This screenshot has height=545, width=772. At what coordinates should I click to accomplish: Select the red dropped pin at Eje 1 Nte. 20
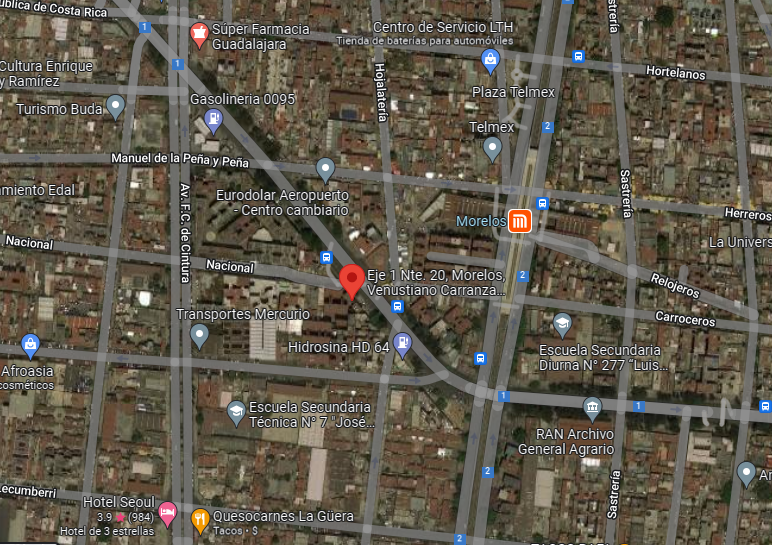[x=352, y=281]
